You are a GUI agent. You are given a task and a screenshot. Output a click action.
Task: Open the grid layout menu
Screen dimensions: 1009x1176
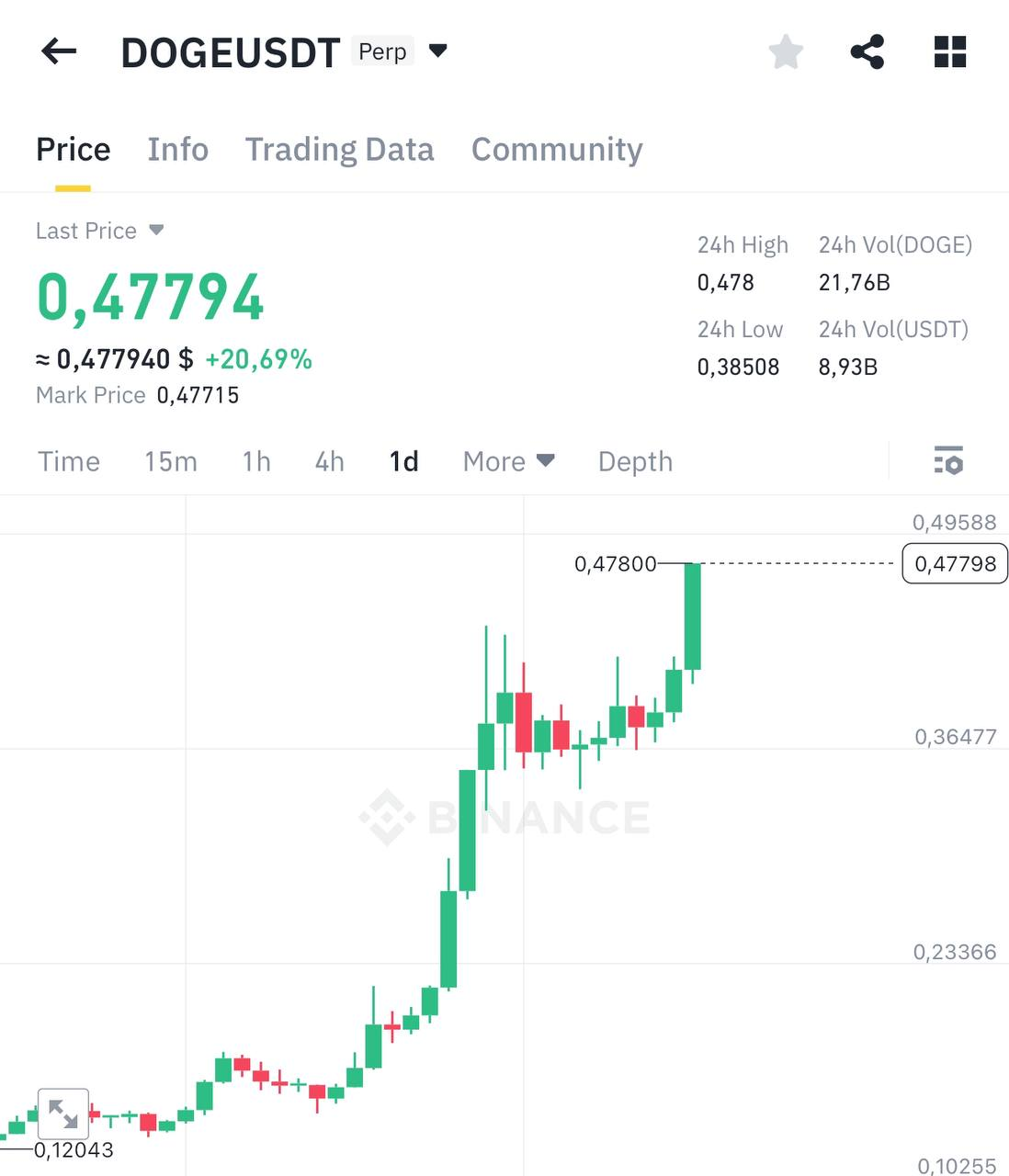950,51
